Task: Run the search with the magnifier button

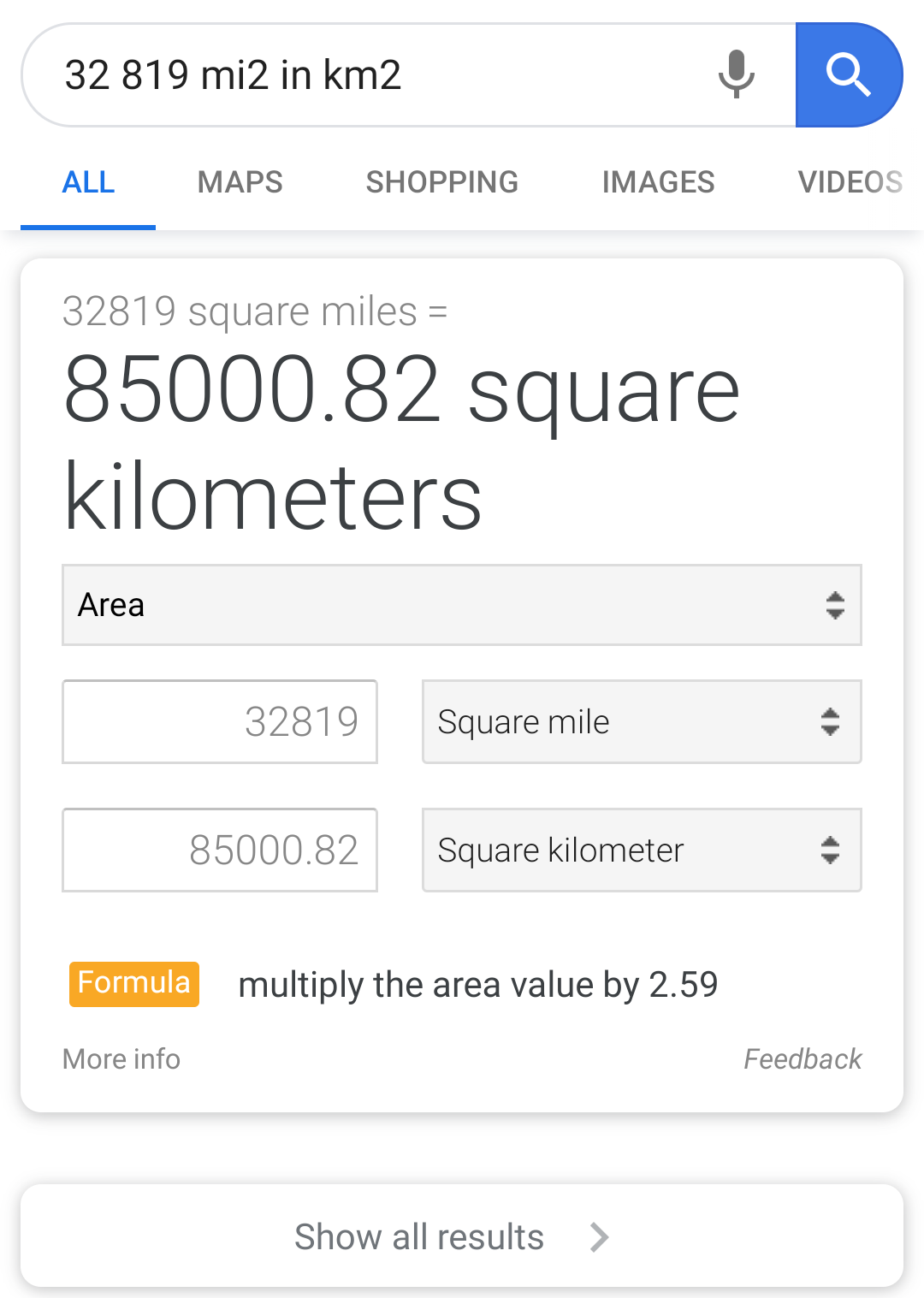Action: [x=848, y=75]
